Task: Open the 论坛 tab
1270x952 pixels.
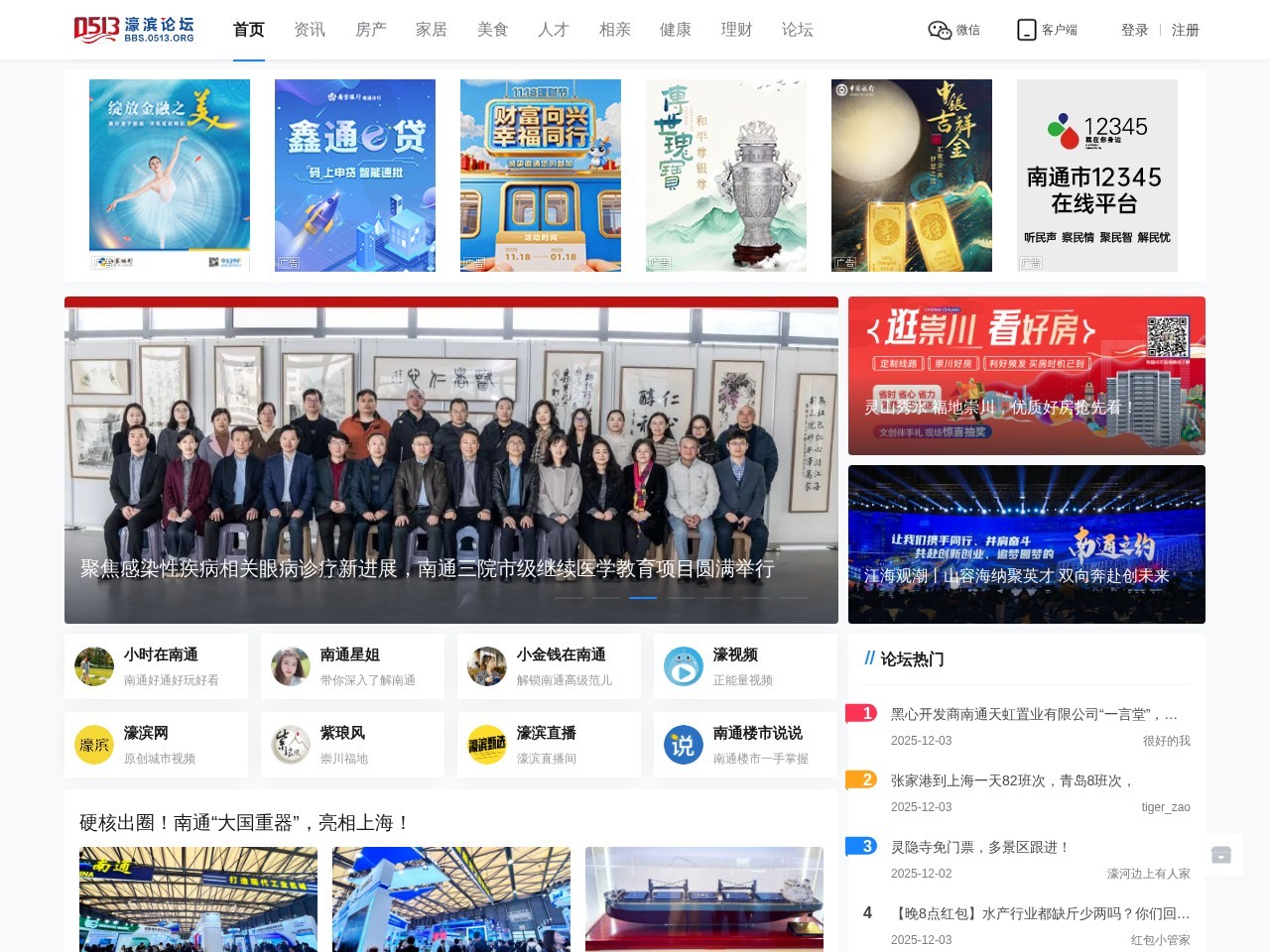Action: (x=797, y=30)
